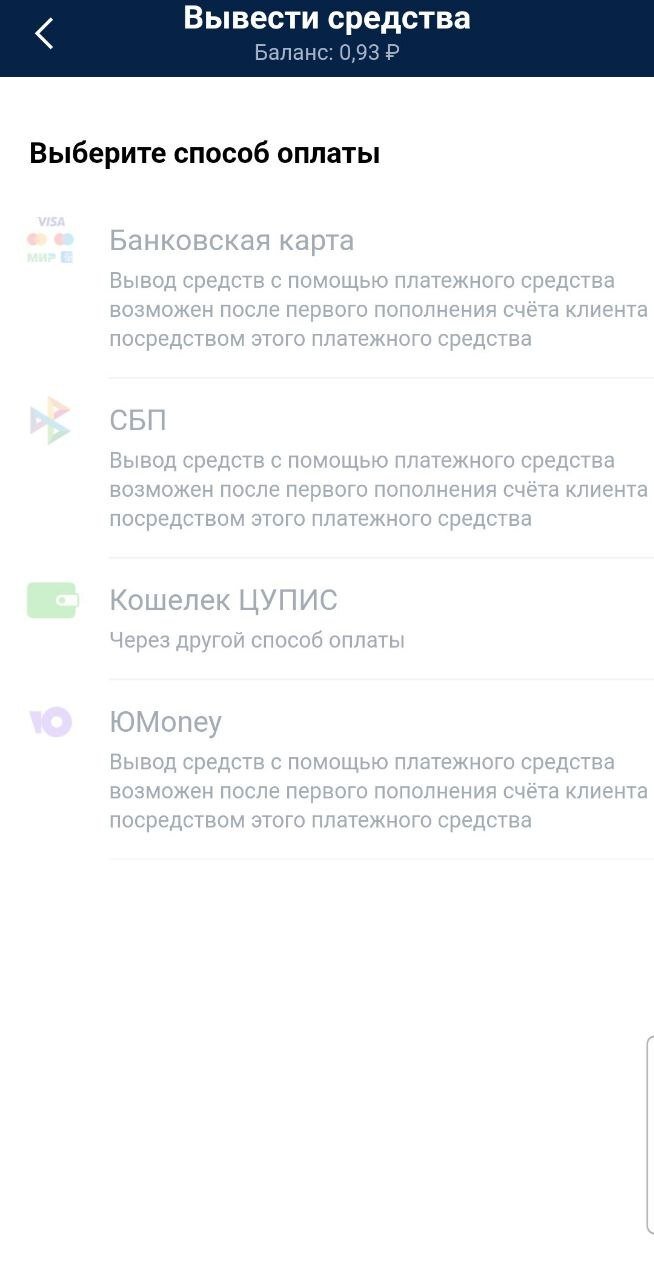Viewport: 654px width, 1280px height.
Task: Go back from the withdrawal screen
Action: point(43,34)
